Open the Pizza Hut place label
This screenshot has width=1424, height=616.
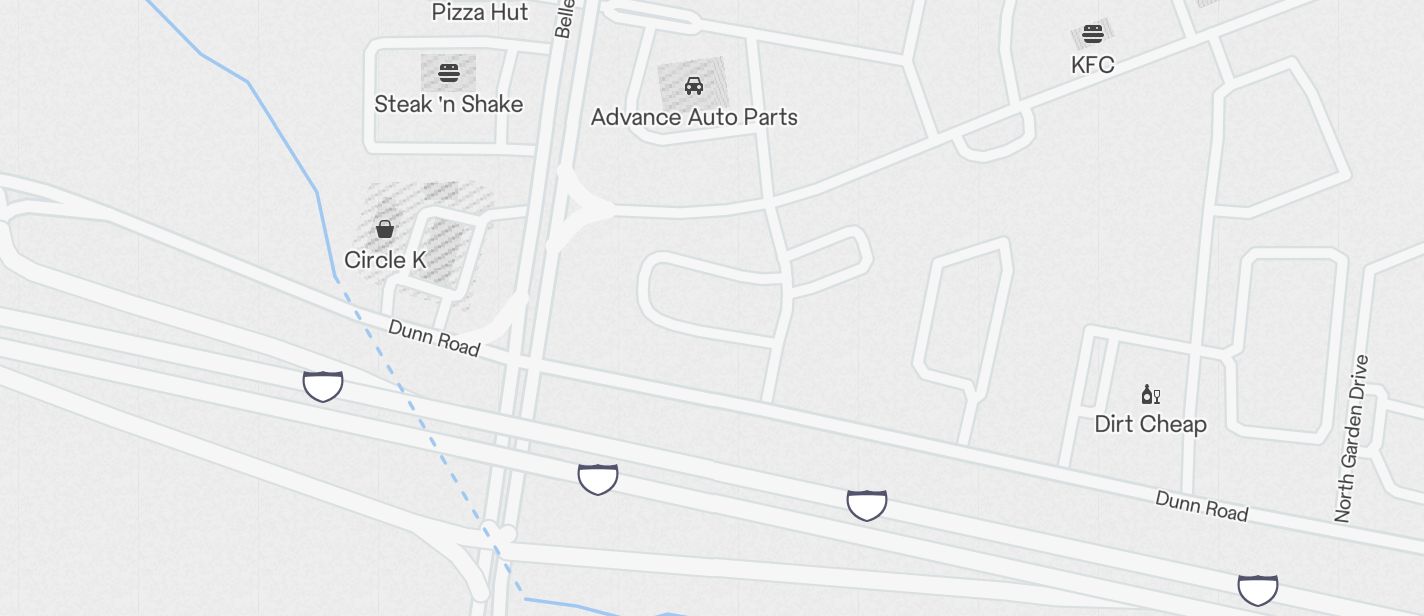click(480, 13)
